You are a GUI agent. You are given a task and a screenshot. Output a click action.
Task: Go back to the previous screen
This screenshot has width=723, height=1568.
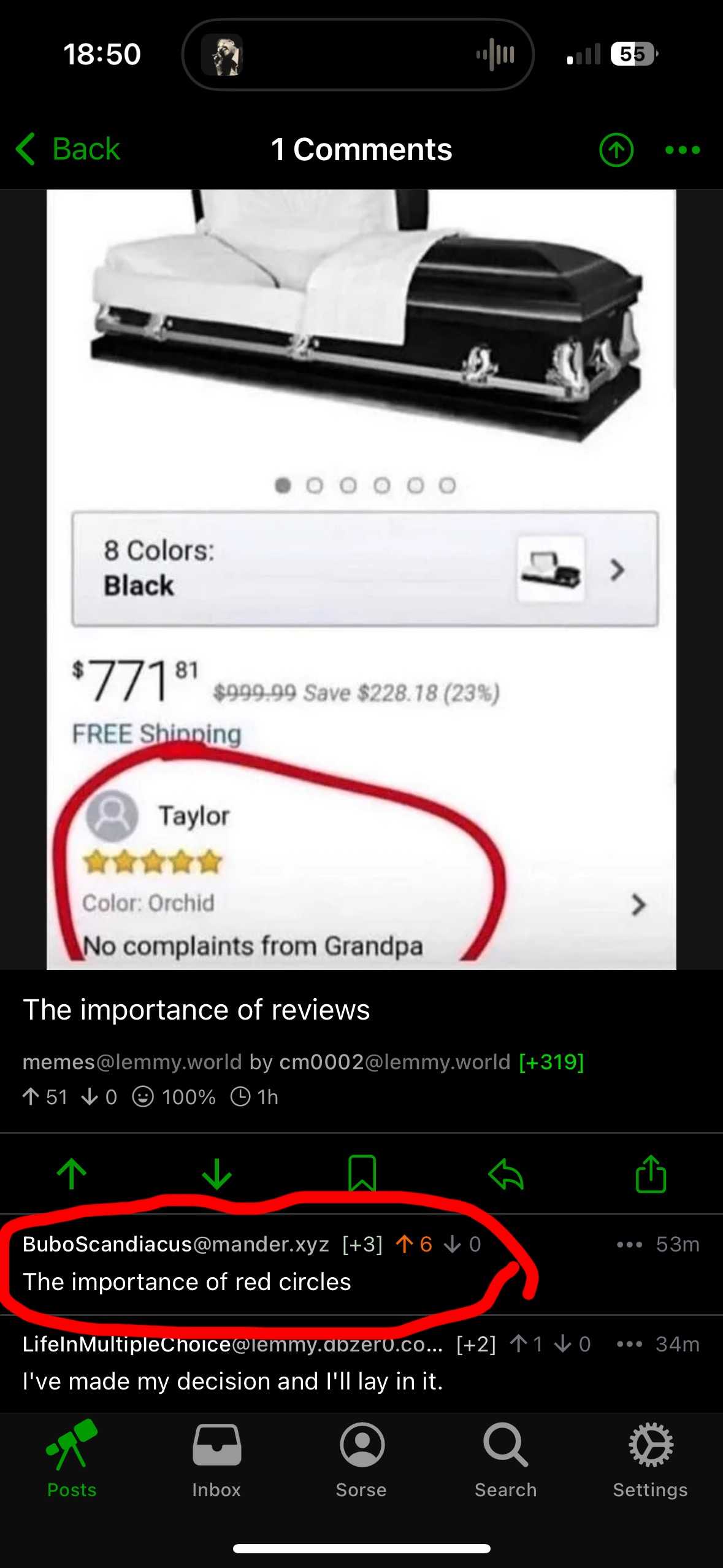click(x=67, y=149)
